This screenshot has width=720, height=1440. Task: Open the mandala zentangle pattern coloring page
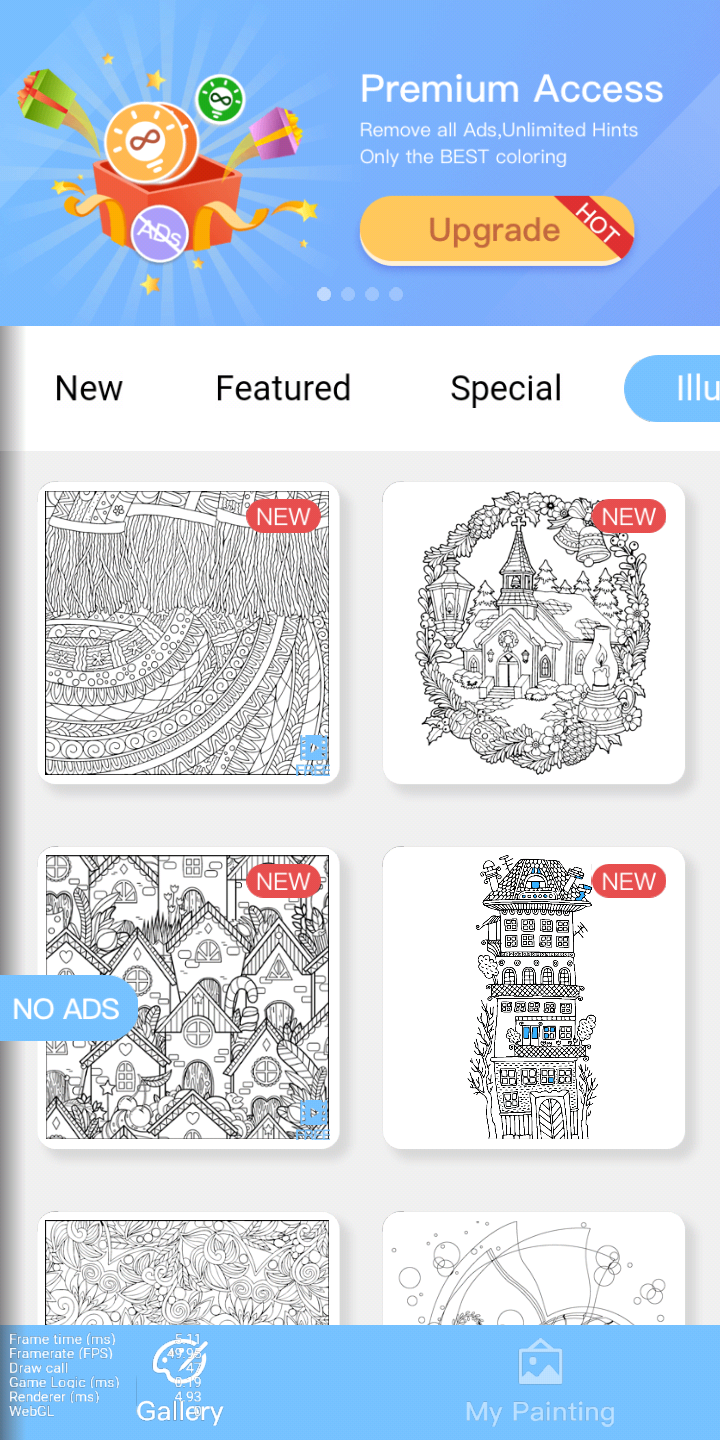coord(188,632)
